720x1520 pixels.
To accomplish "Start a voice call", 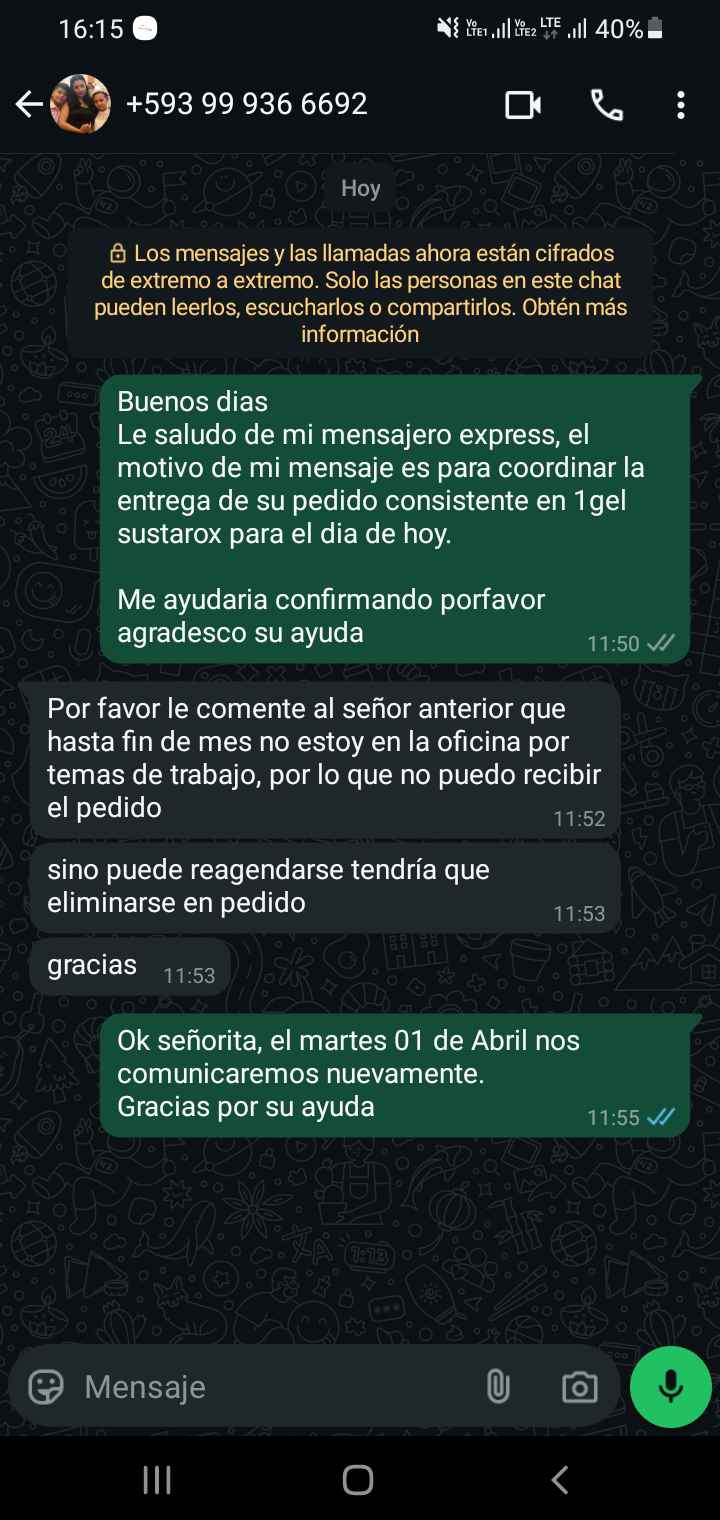I will pos(606,104).
